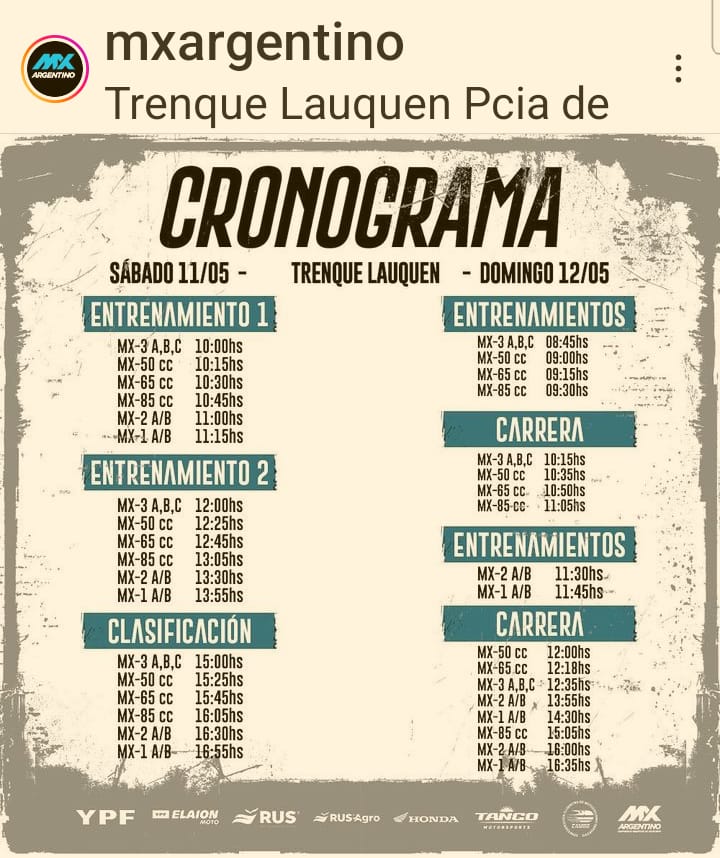The image size is (720, 858).
Task: Open the post's three-dot overflow menu
Action: (x=678, y=68)
